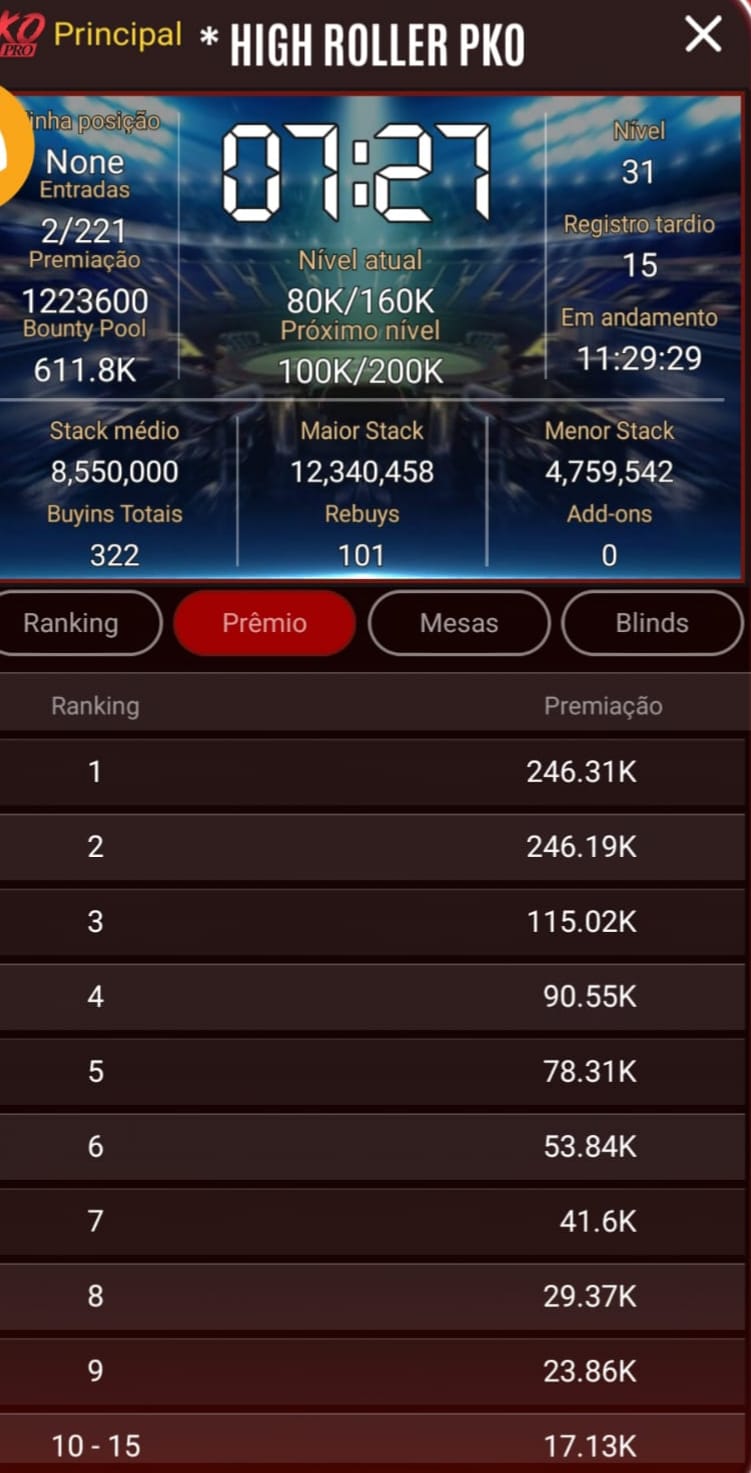The image size is (751, 1473).
Task: Switch to the Ranking tab
Action: [x=72, y=623]
